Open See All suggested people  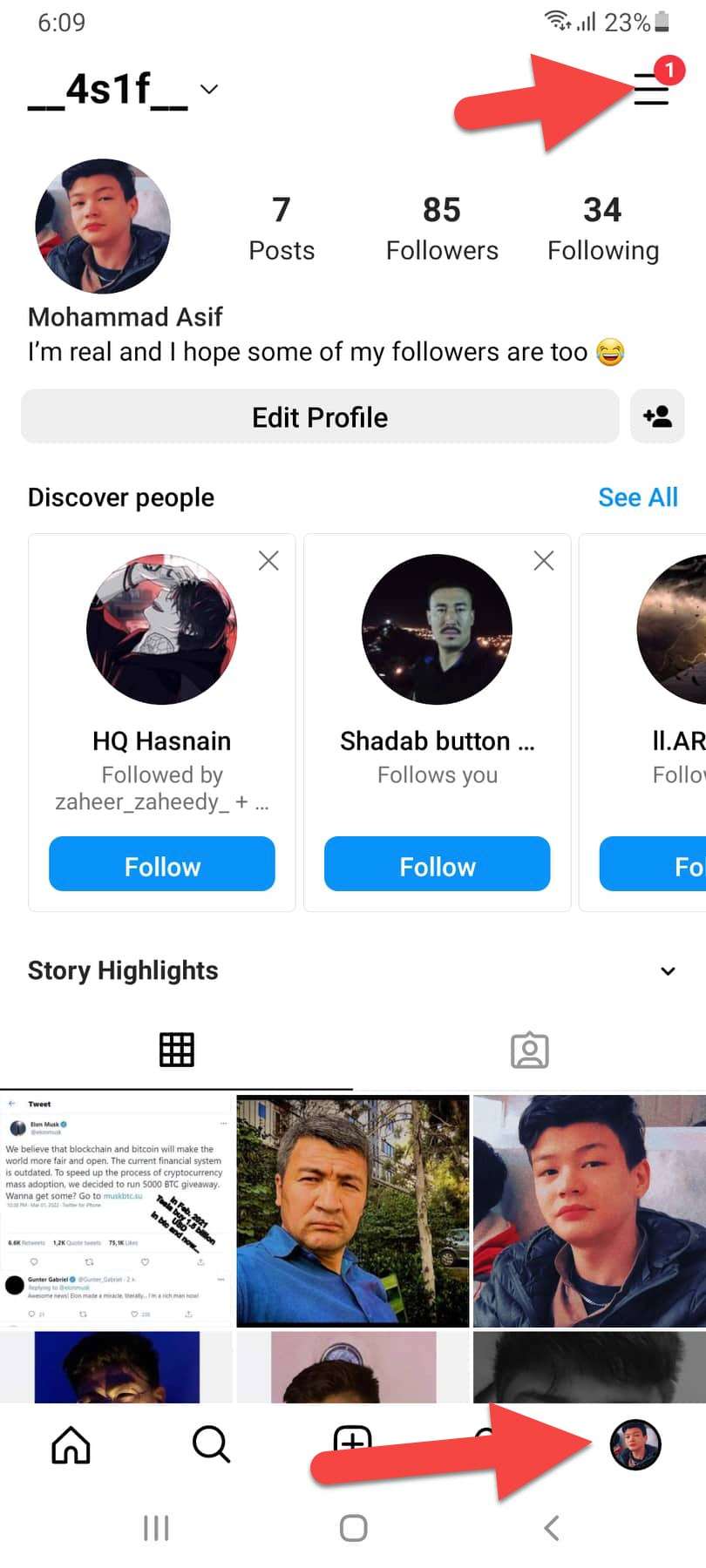click(x=637, y=497)
